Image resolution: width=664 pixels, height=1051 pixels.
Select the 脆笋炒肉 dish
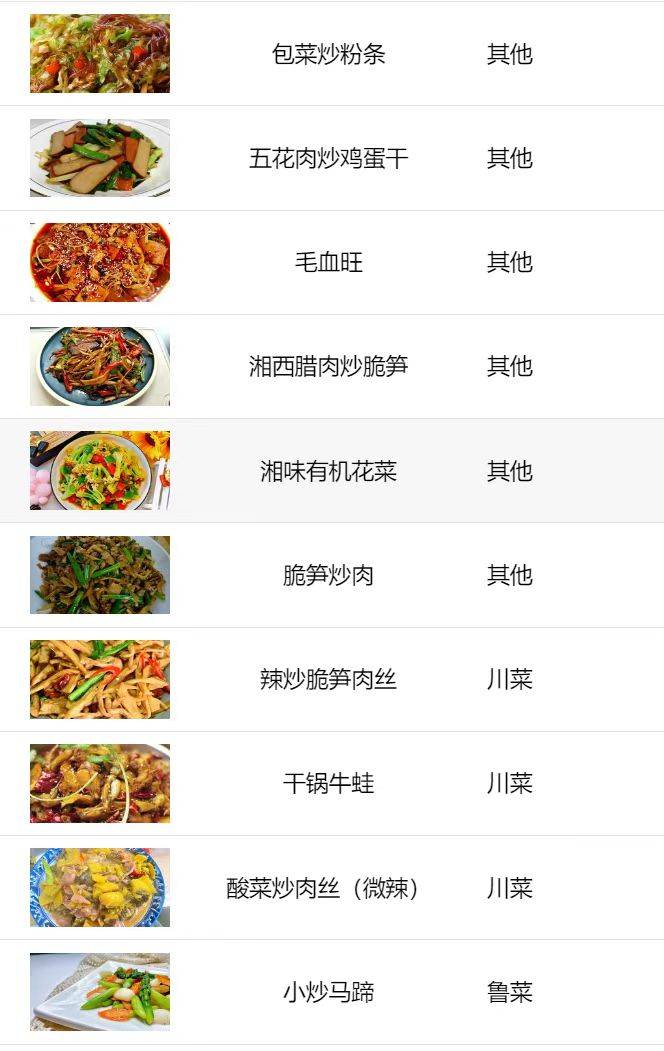tap(328, 575)
